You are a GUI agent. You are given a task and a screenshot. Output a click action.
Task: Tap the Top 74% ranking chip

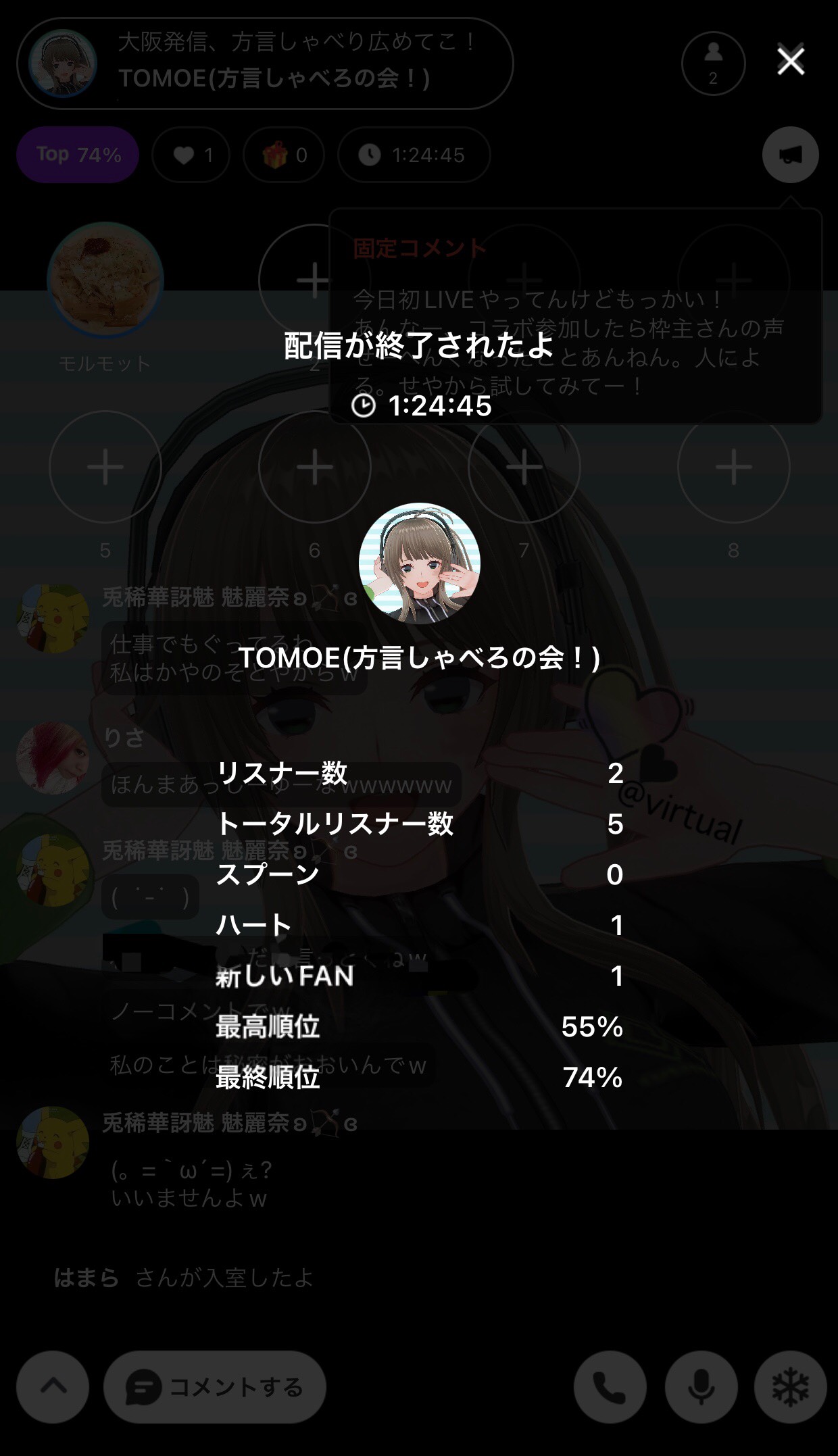78,155
